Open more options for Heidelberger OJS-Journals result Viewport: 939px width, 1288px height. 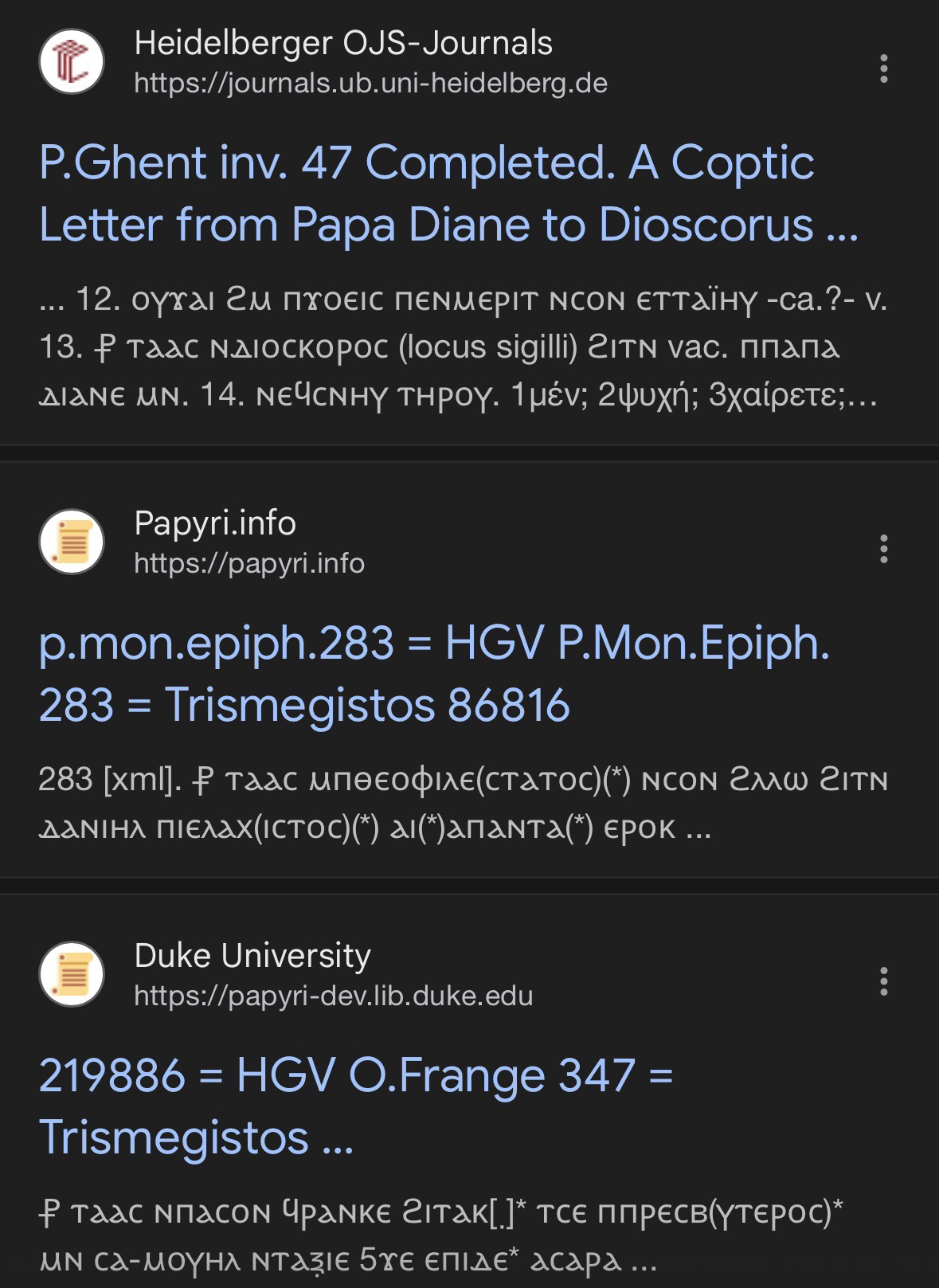883,69
